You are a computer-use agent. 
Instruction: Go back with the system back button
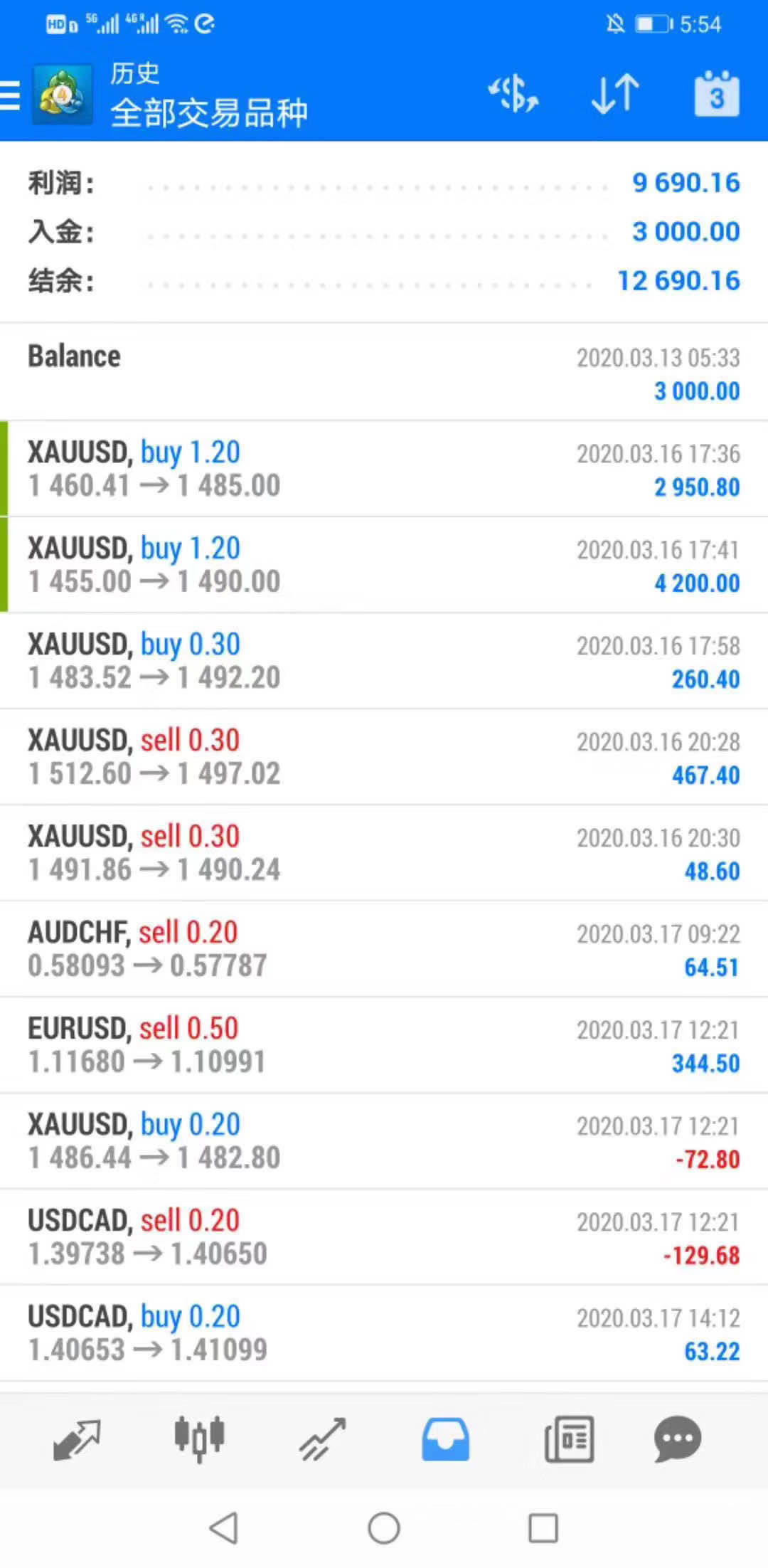point(224,1527)
